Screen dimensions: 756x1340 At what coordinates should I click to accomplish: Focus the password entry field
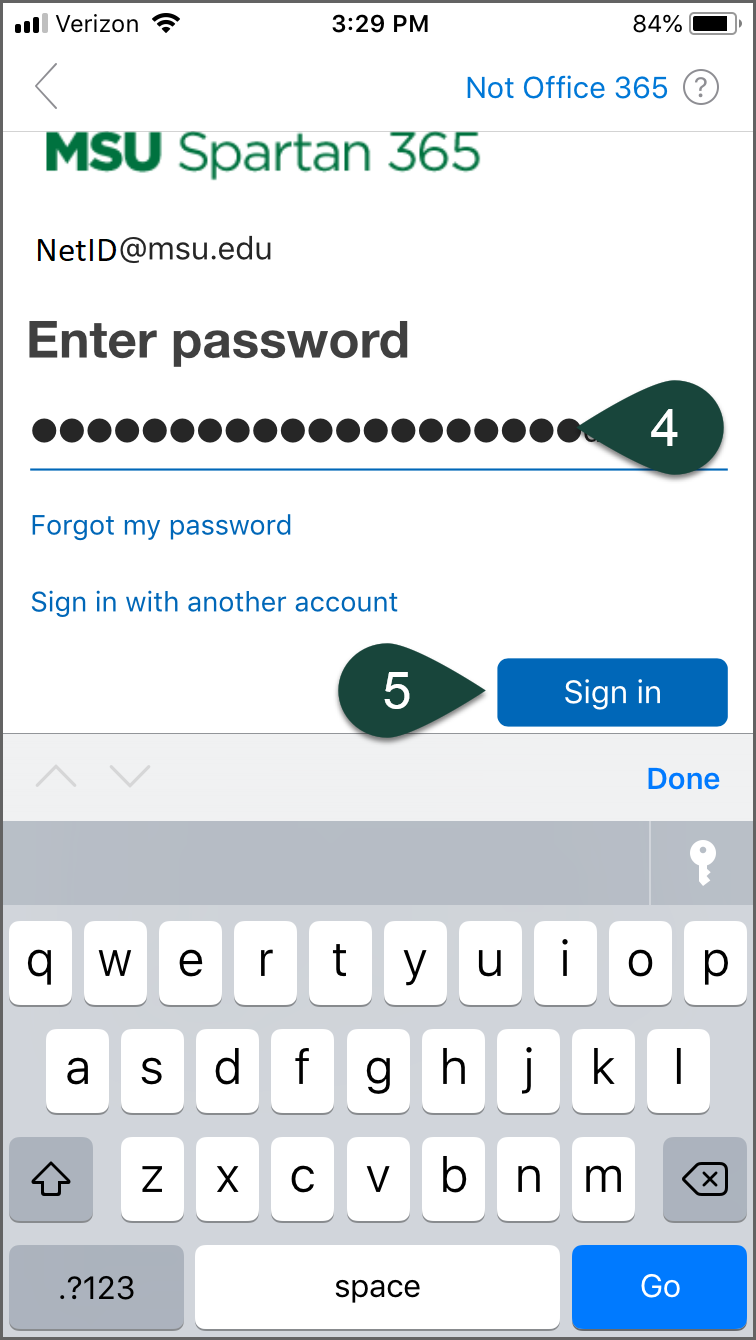coord(300,431)
